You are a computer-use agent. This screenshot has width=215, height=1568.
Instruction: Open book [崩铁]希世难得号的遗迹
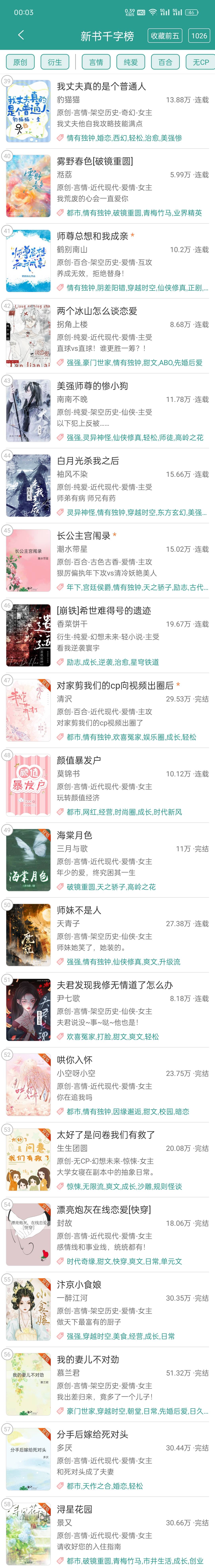[x=104, y=610]
